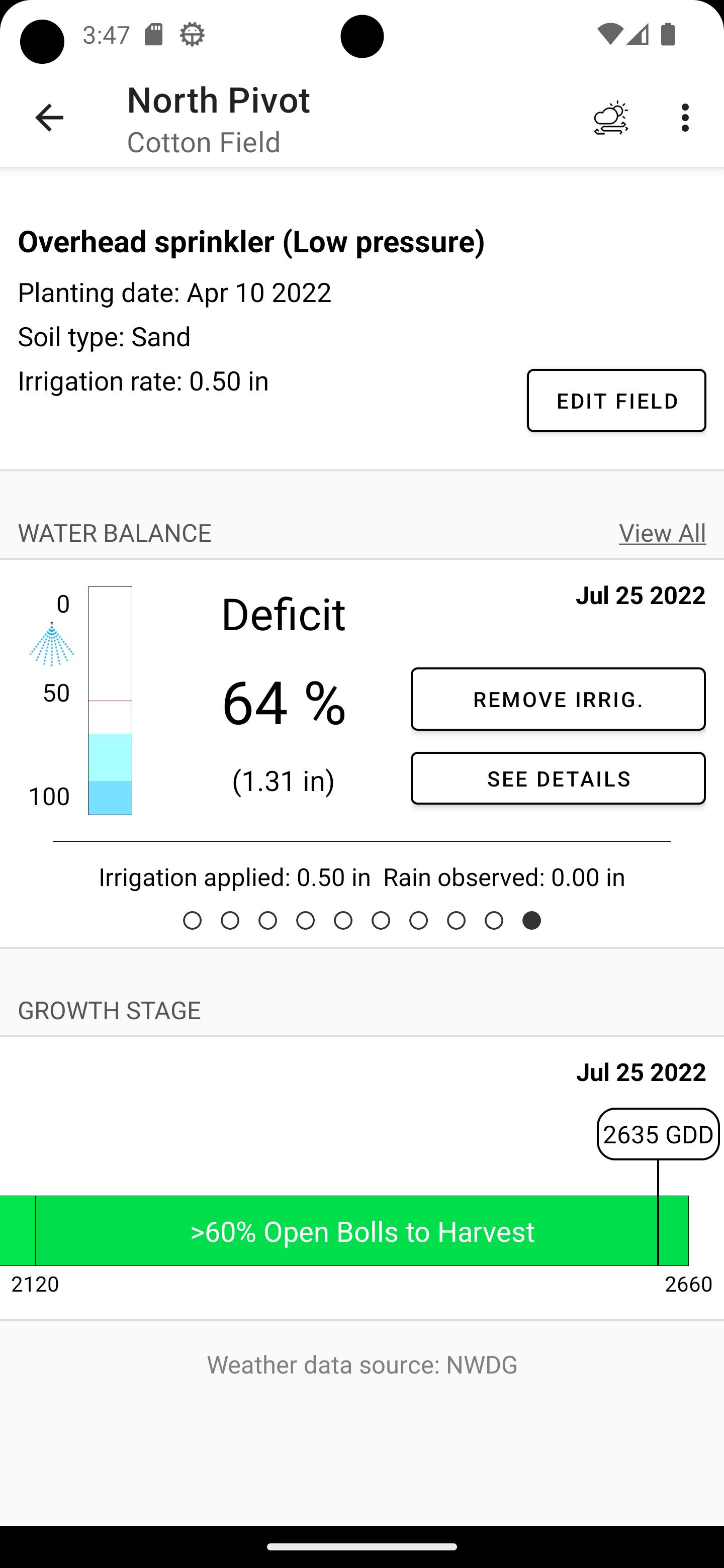Tap Remove Irrig. button
724x1568 pixels.
tap(558, 699)
